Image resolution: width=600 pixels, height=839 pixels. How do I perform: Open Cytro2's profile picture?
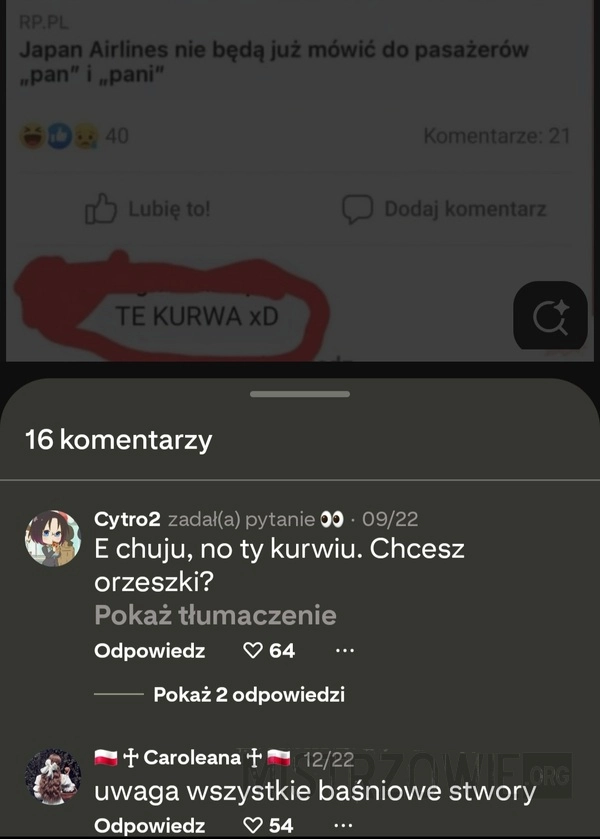[x=53, y=539]
